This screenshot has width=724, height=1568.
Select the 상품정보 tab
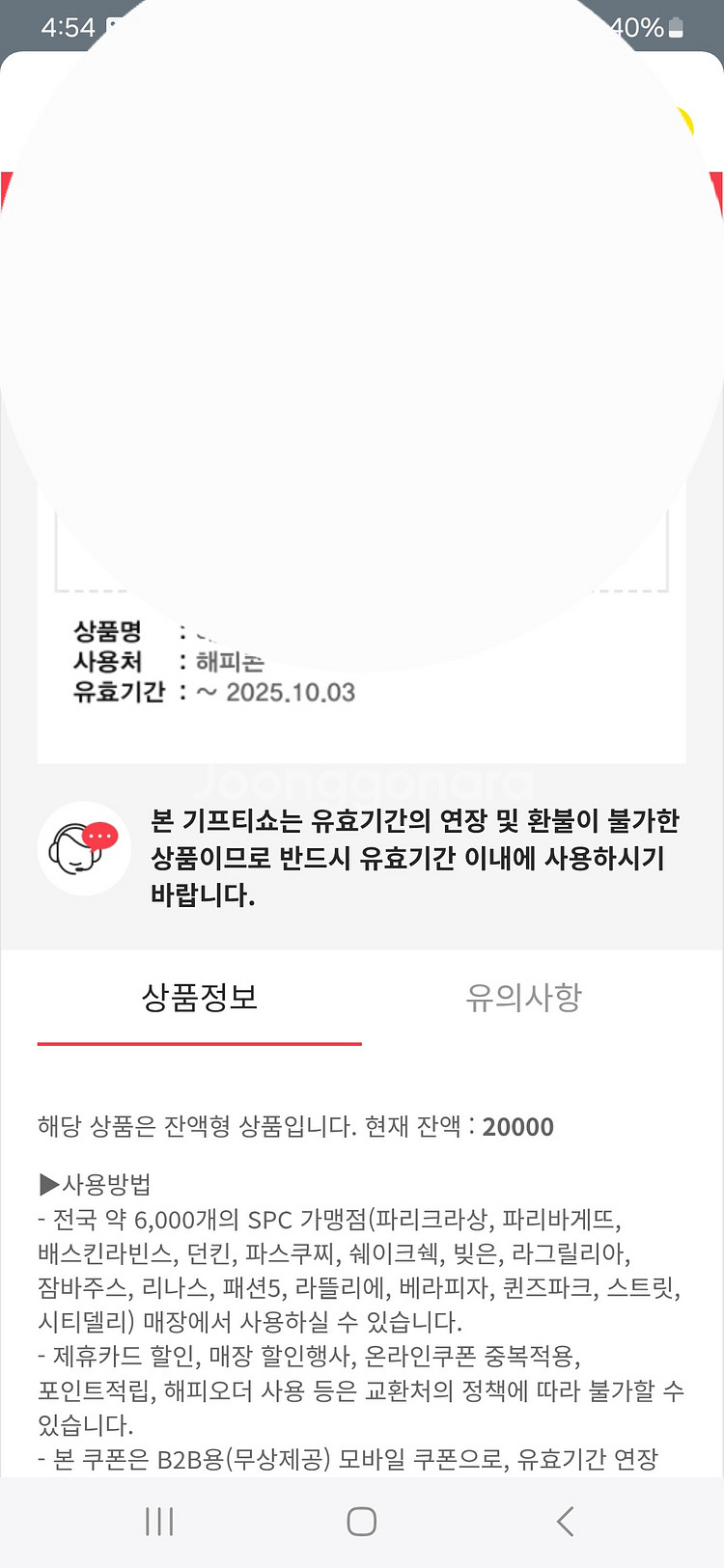coord(199,999)
